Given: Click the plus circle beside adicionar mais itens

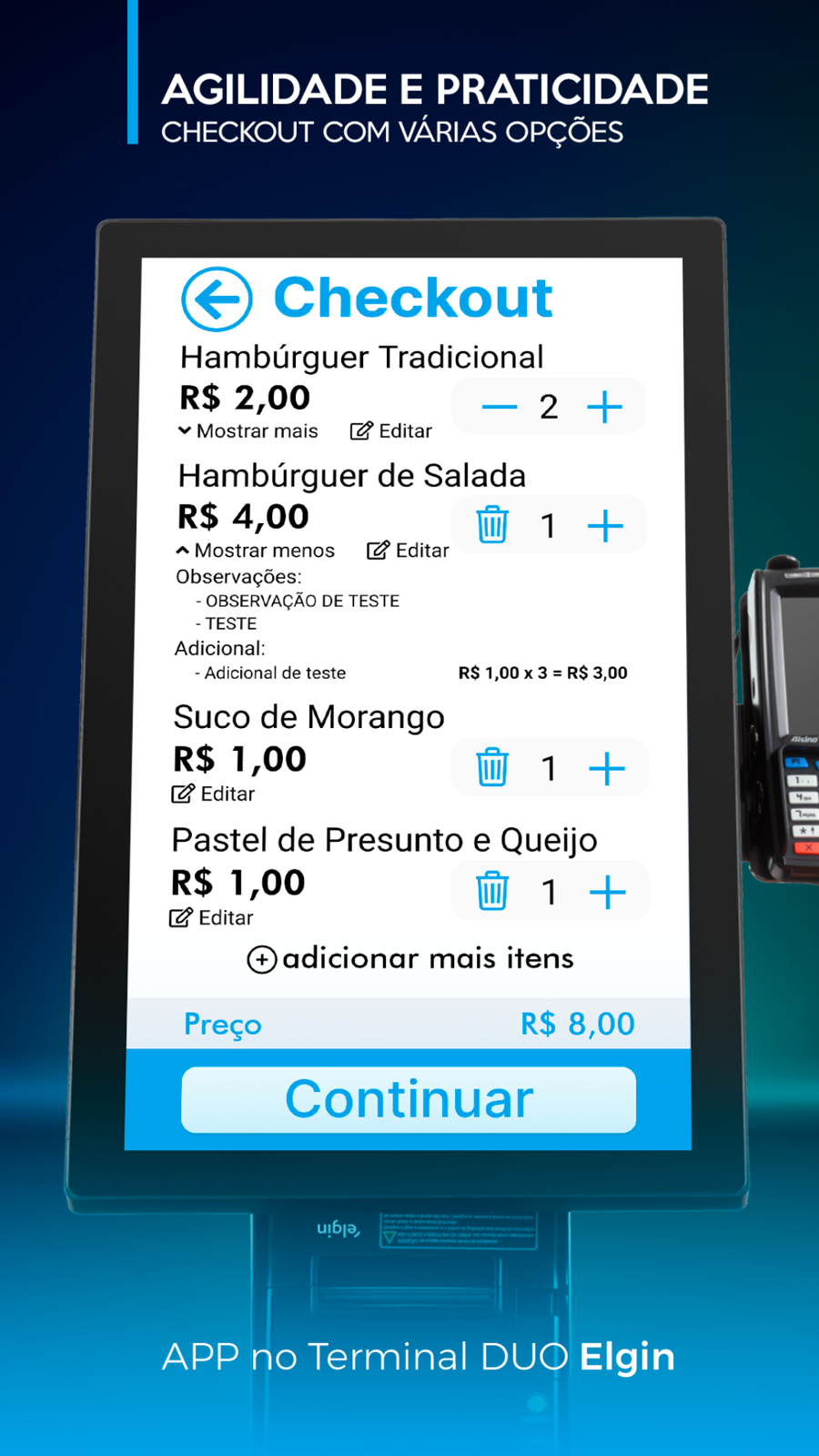Looking at the screenshot, I should [x=260, y=958].
